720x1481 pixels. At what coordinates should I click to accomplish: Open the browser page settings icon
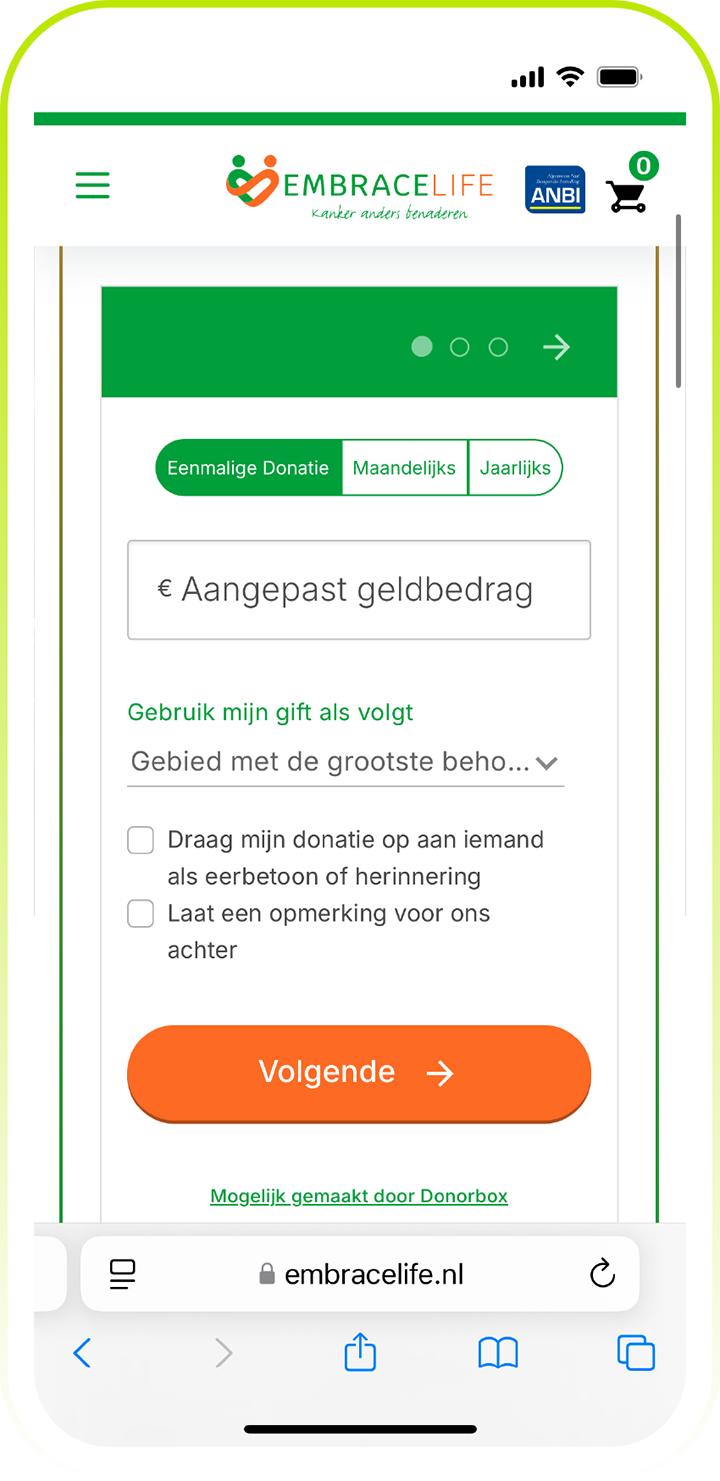pos(123,1274)
